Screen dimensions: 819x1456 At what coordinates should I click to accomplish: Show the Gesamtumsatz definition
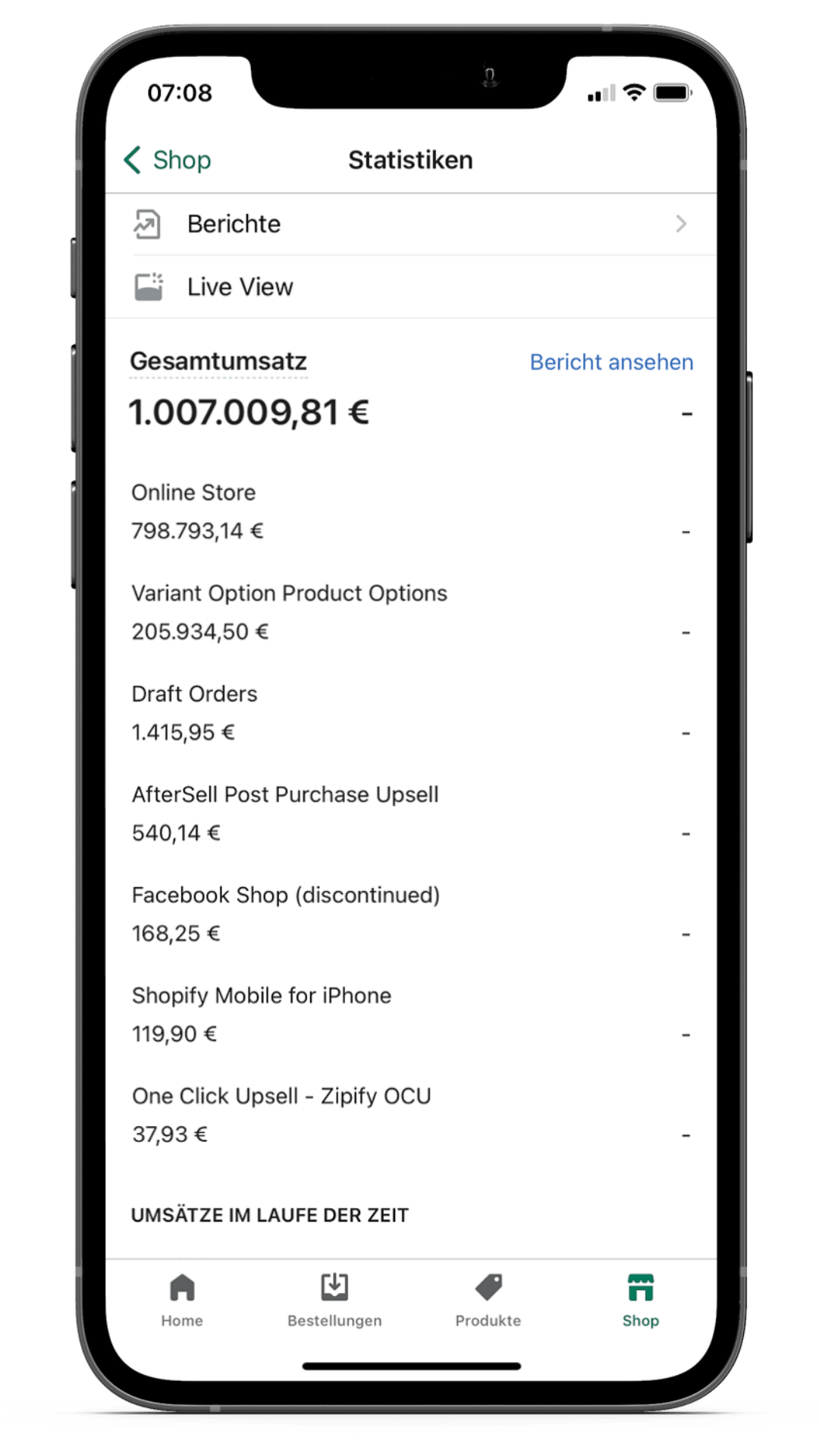pos(218,362)
